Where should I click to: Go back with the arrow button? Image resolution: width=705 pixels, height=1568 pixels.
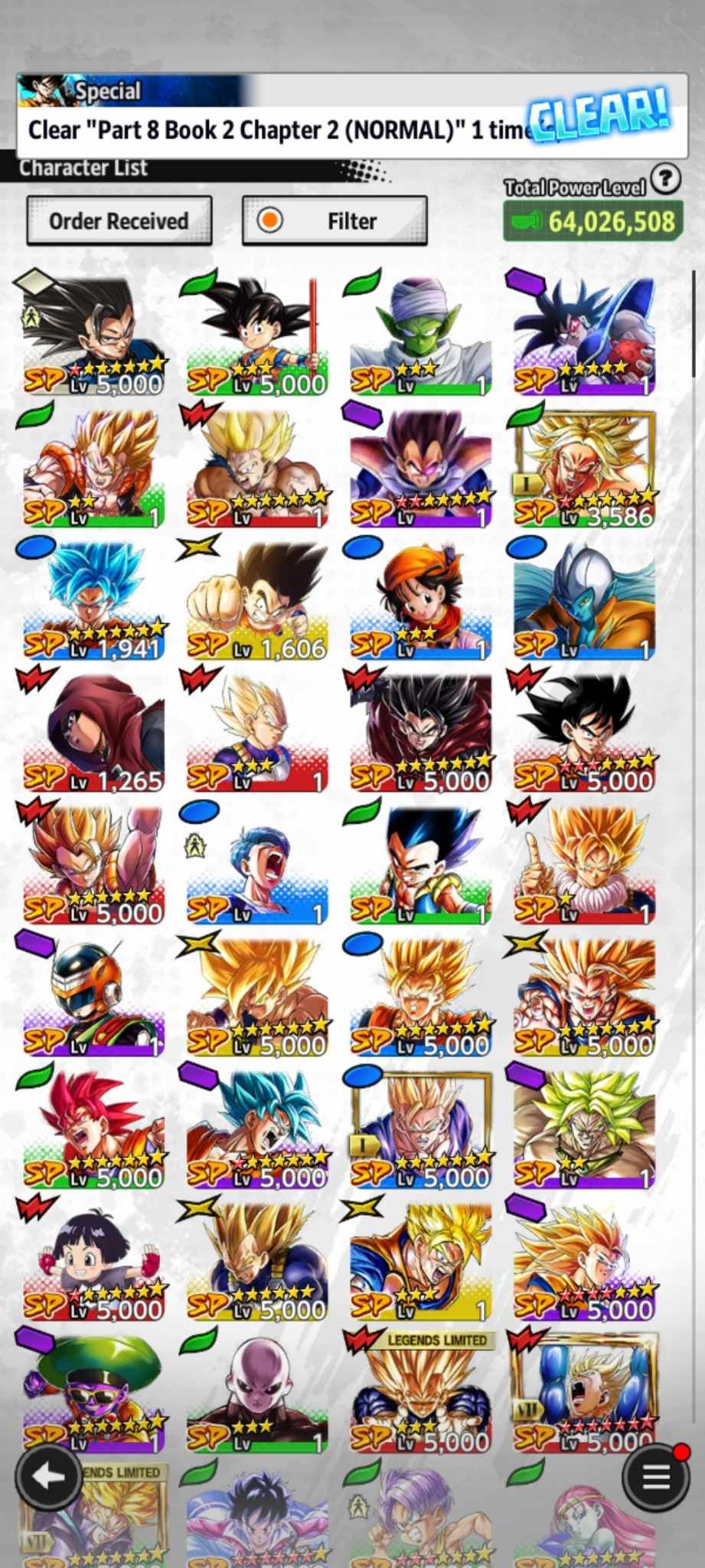point(49,1476)
